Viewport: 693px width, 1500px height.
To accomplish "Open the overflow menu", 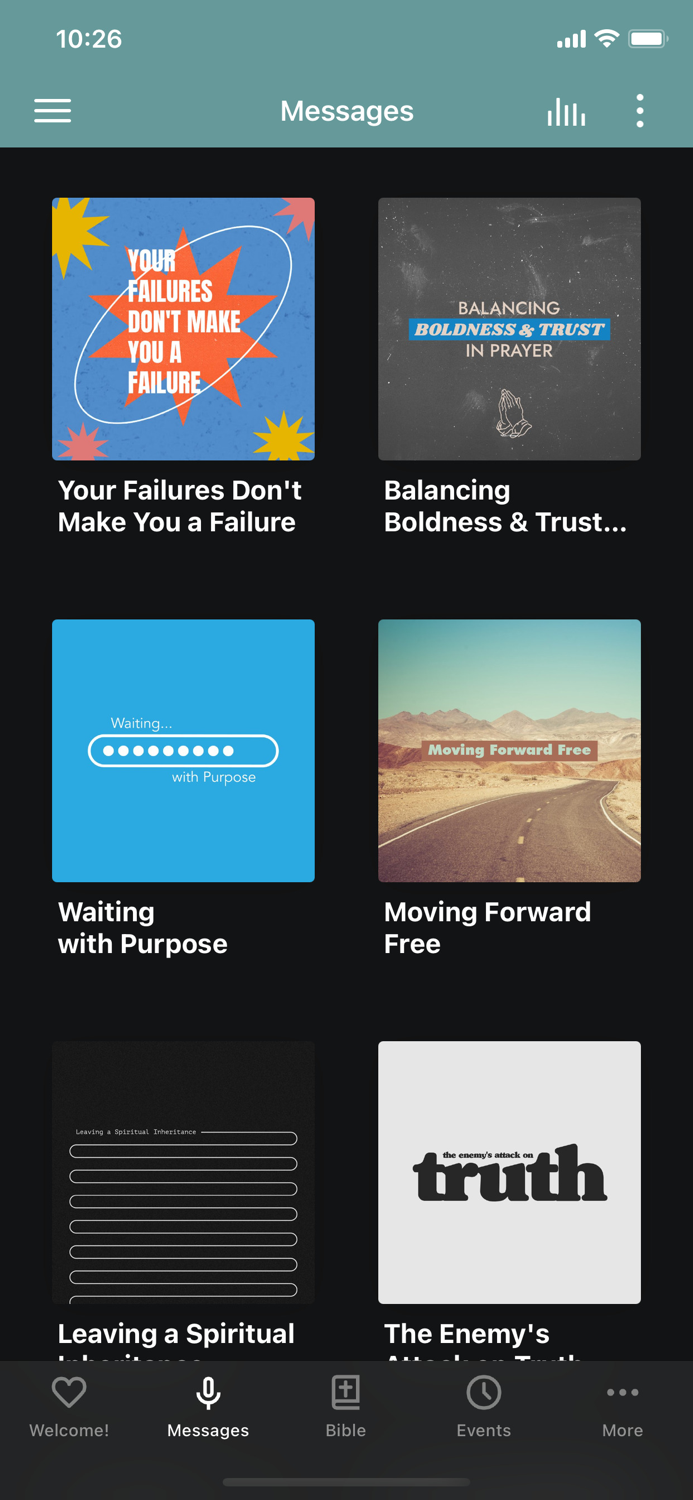I will point(639,111).
